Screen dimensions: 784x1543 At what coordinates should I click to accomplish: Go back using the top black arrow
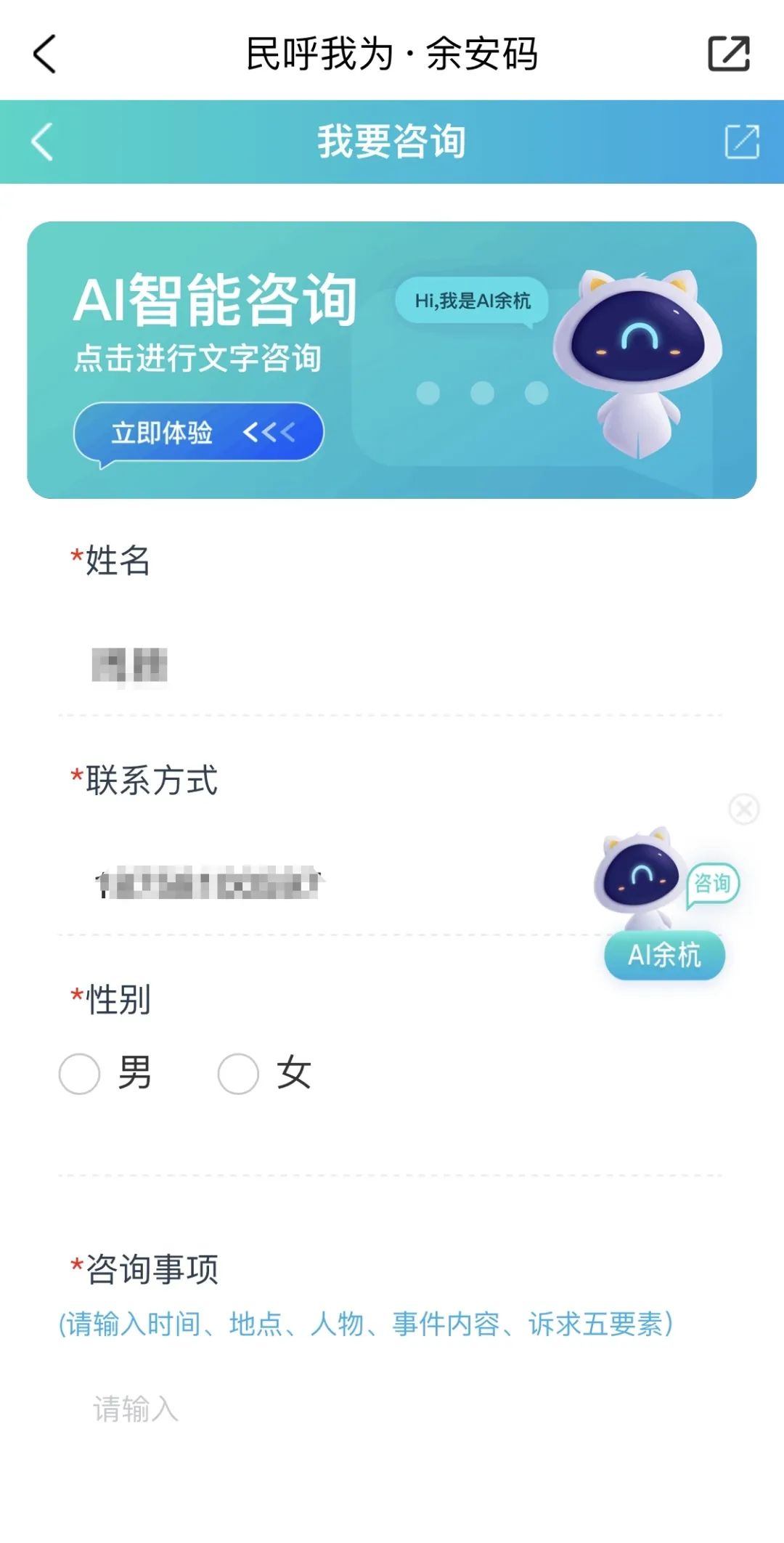pyautogui.click(x=45, y=54)
